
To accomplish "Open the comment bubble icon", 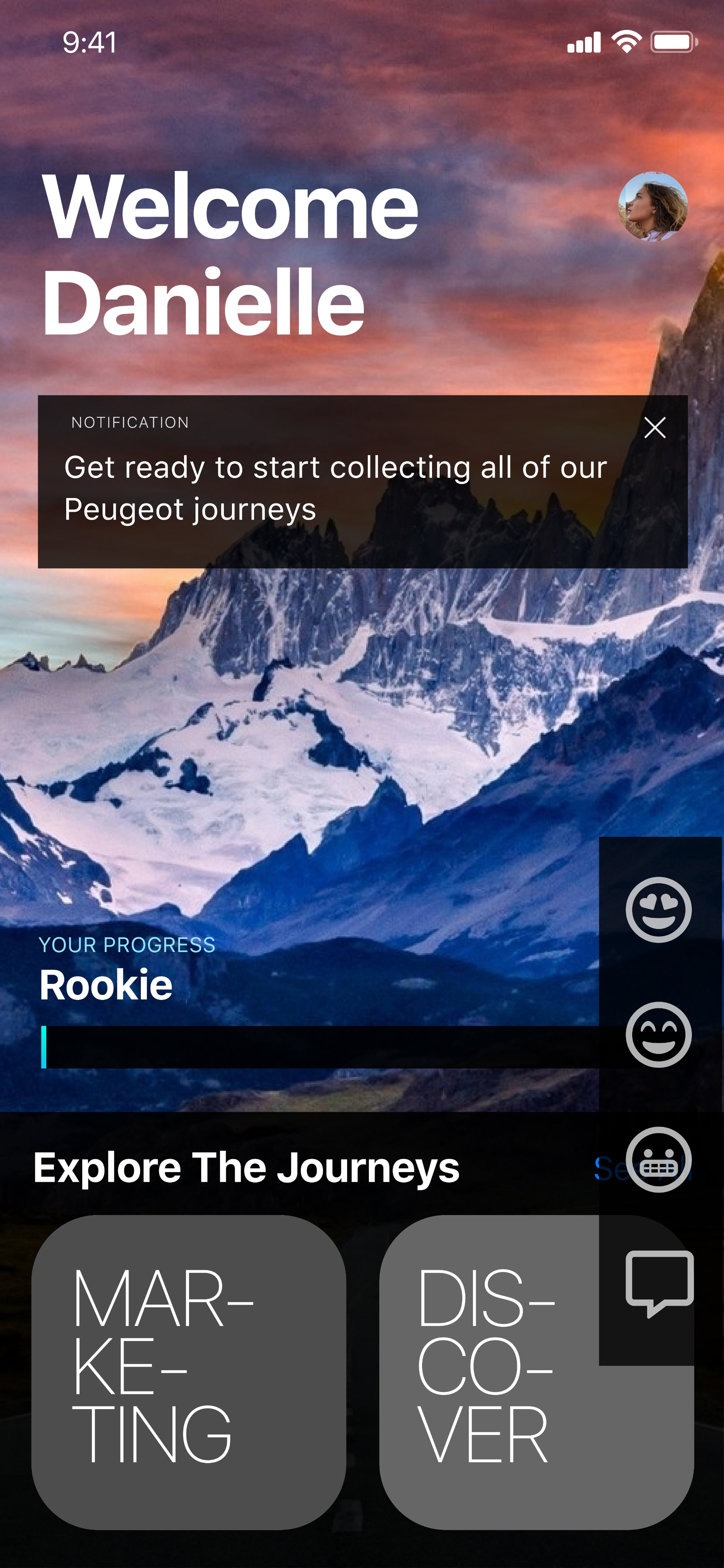I will pyautogui.click(x=659, y=1283).
